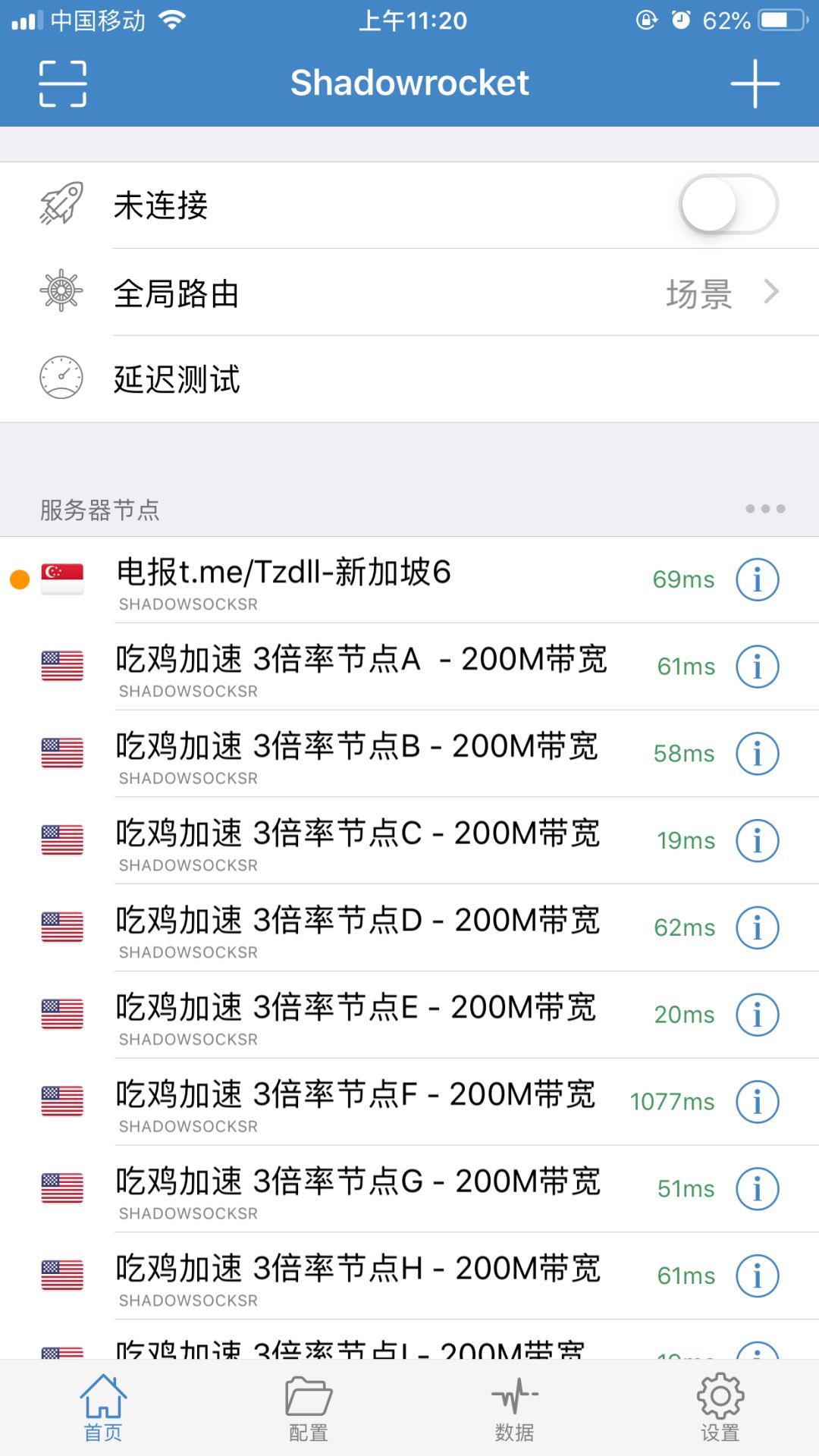819x1456 pixels.
Task: Open info for 节点D server
Action: pyautogui.click(x=757, y=927)
